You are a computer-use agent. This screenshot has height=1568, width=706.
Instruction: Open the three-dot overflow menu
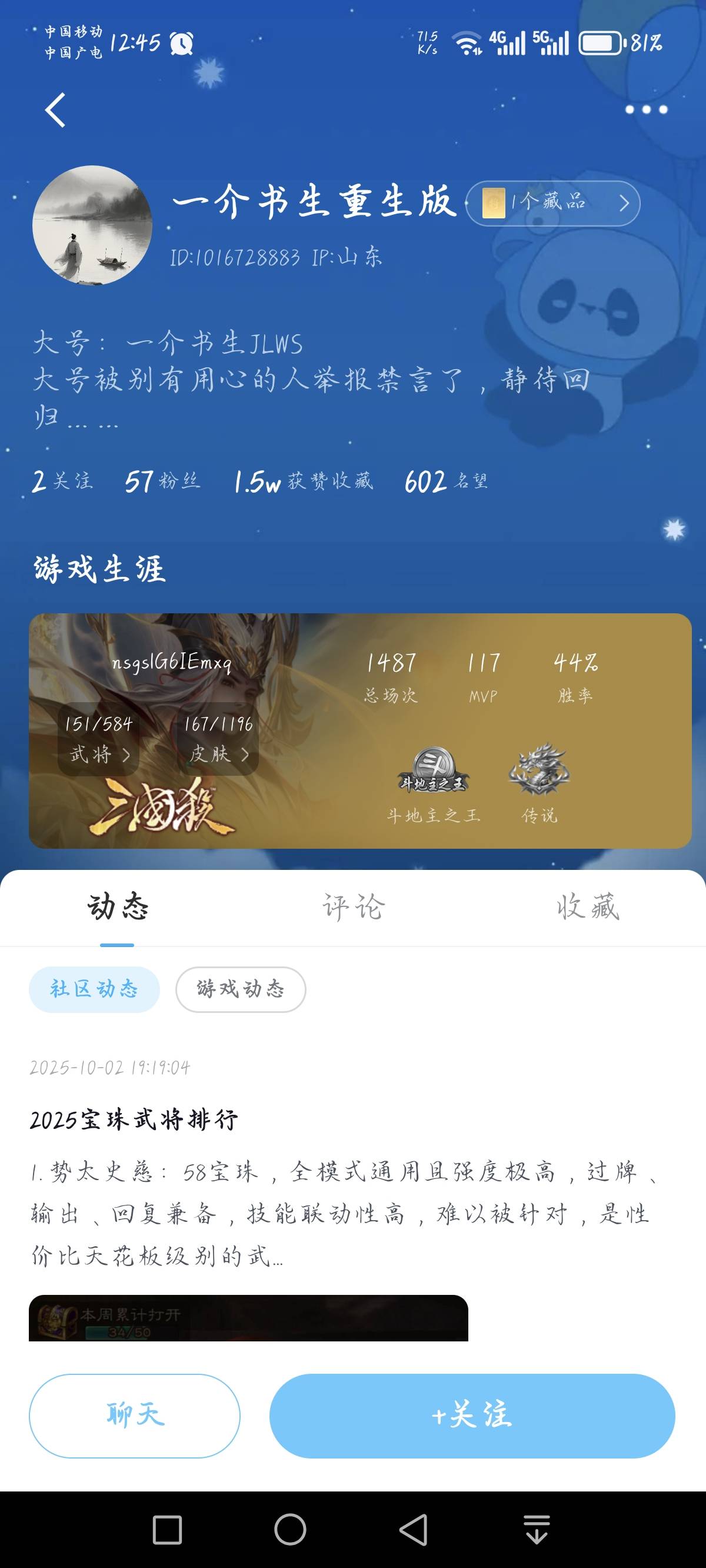(646, 109)
